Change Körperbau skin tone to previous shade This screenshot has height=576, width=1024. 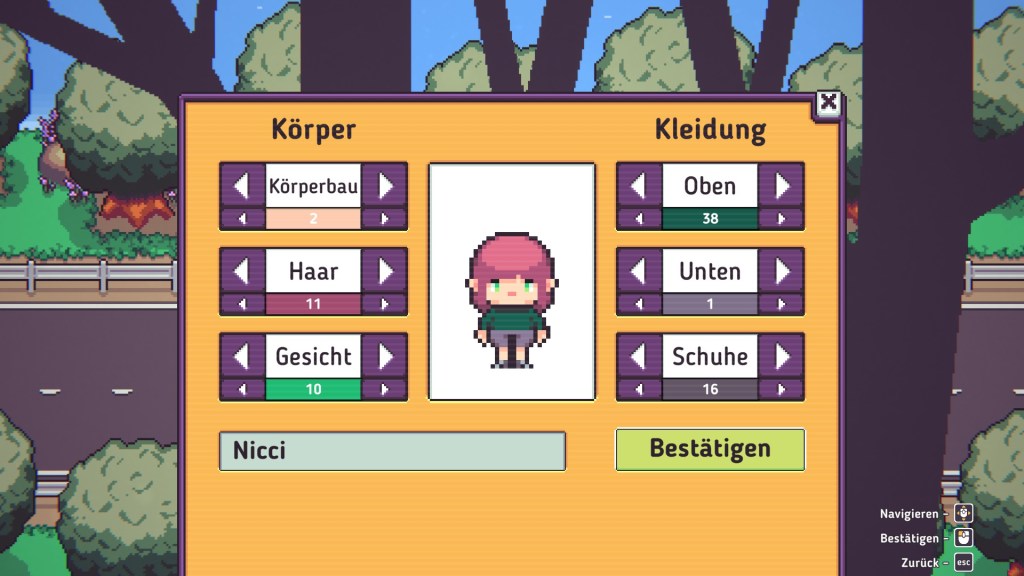tap(242, 219)
